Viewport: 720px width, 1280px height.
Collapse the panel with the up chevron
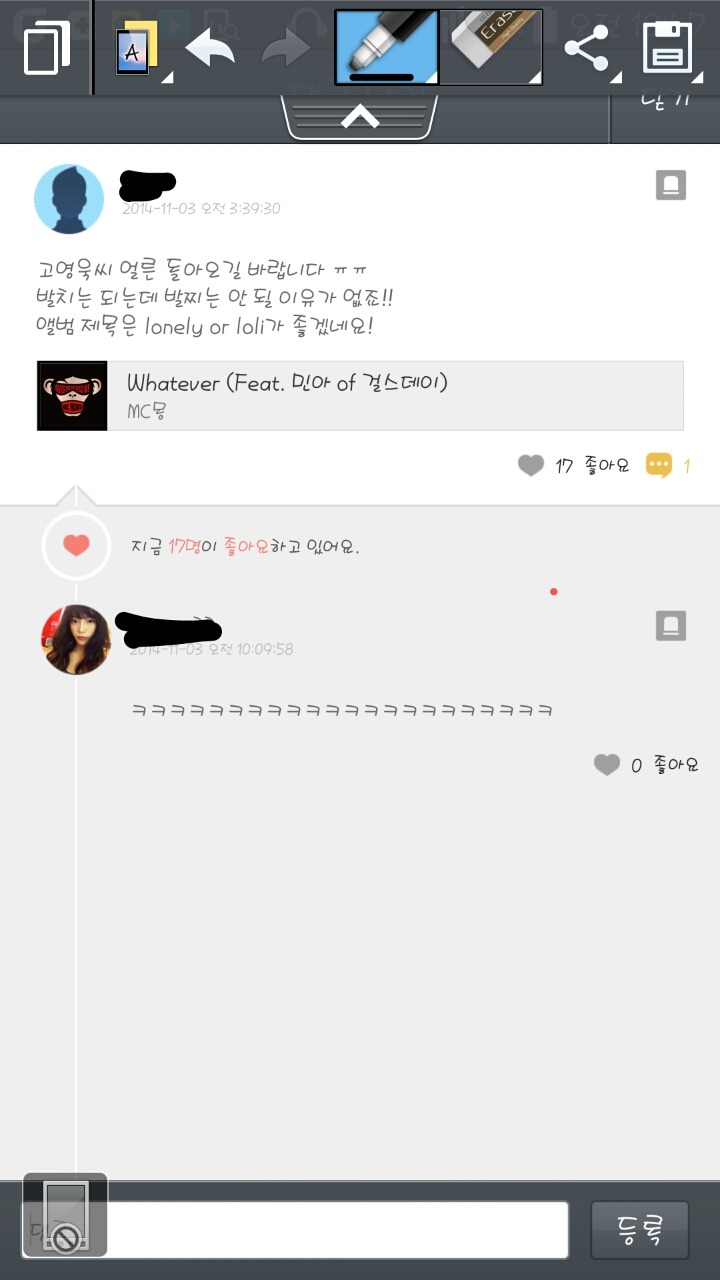tap(360, 118)
